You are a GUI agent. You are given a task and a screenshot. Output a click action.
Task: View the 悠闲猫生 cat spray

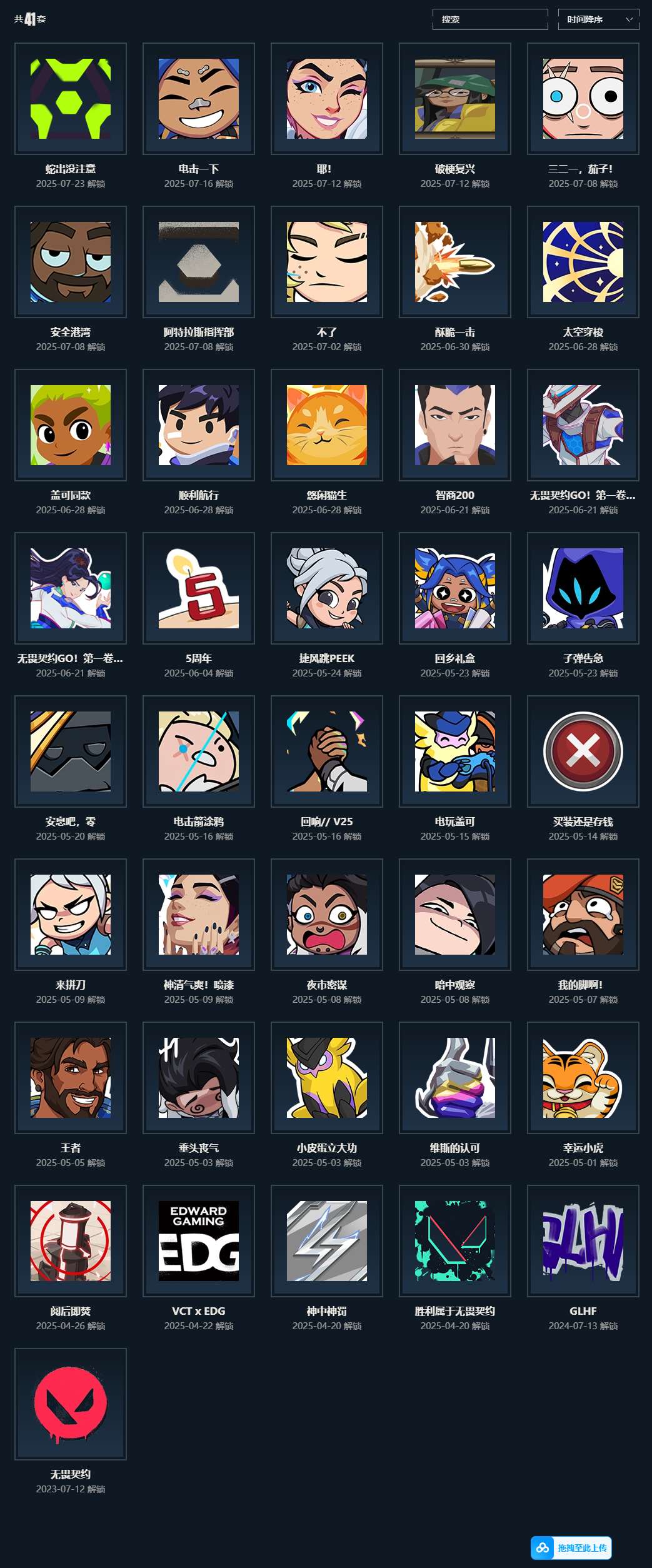coord(327,425)
